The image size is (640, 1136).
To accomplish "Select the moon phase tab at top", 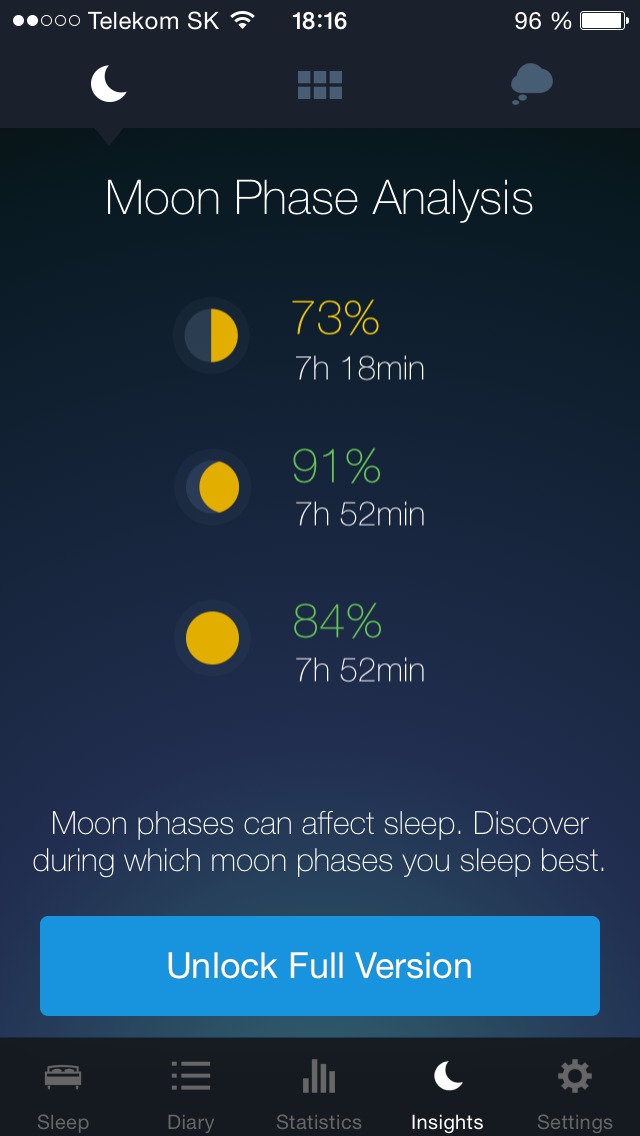I will [109, 84].
